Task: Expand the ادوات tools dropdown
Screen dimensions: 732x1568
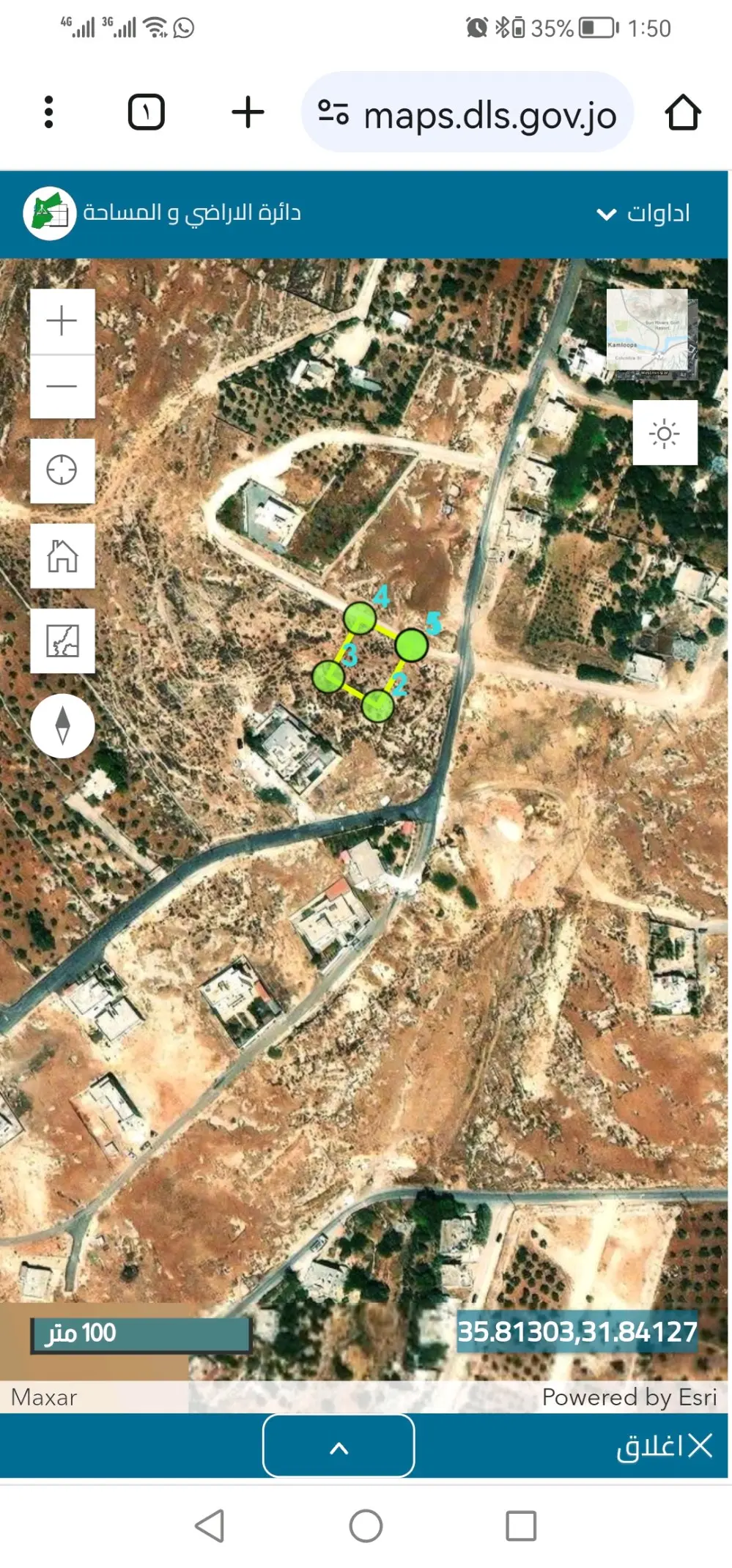Action: [x=643, y=213]
